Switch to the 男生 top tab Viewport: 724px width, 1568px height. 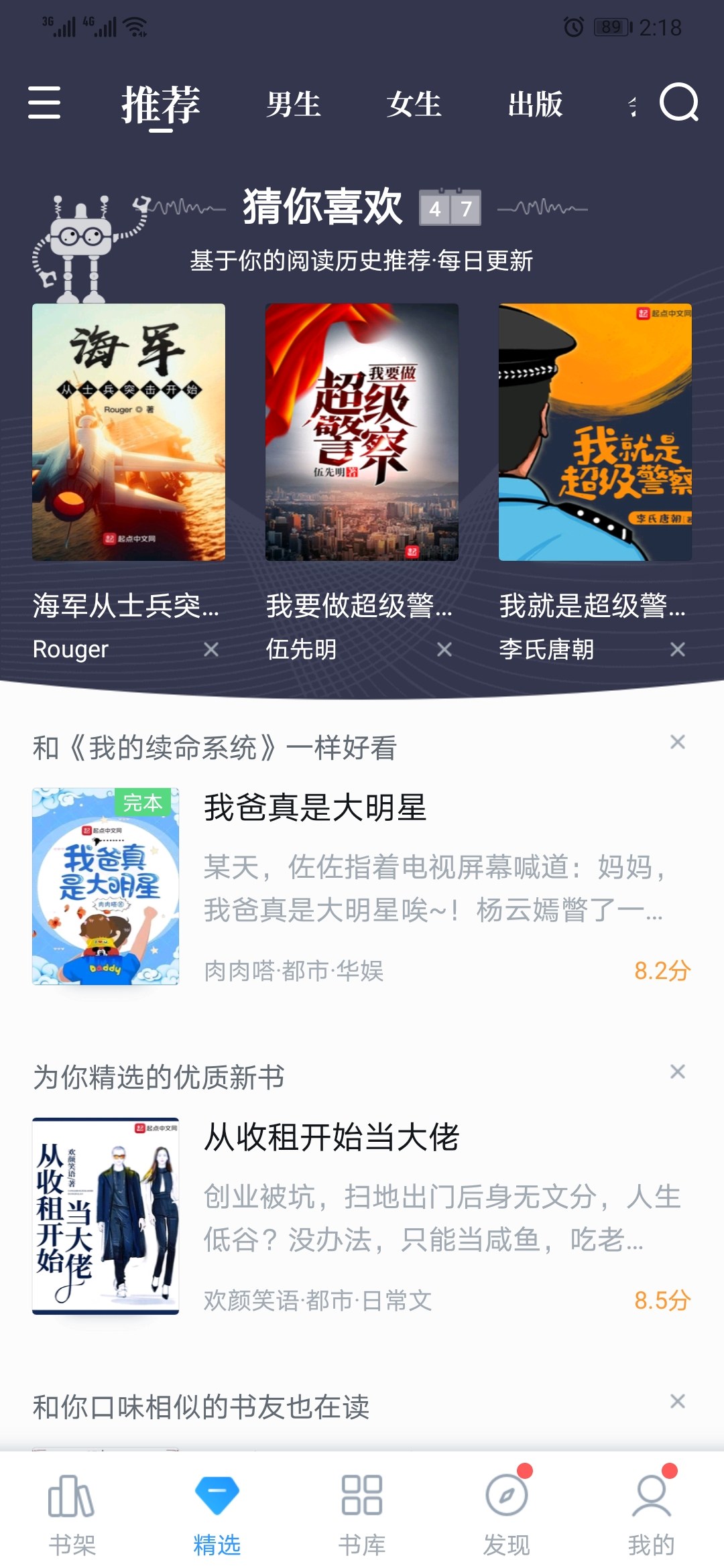pos(293,105)
